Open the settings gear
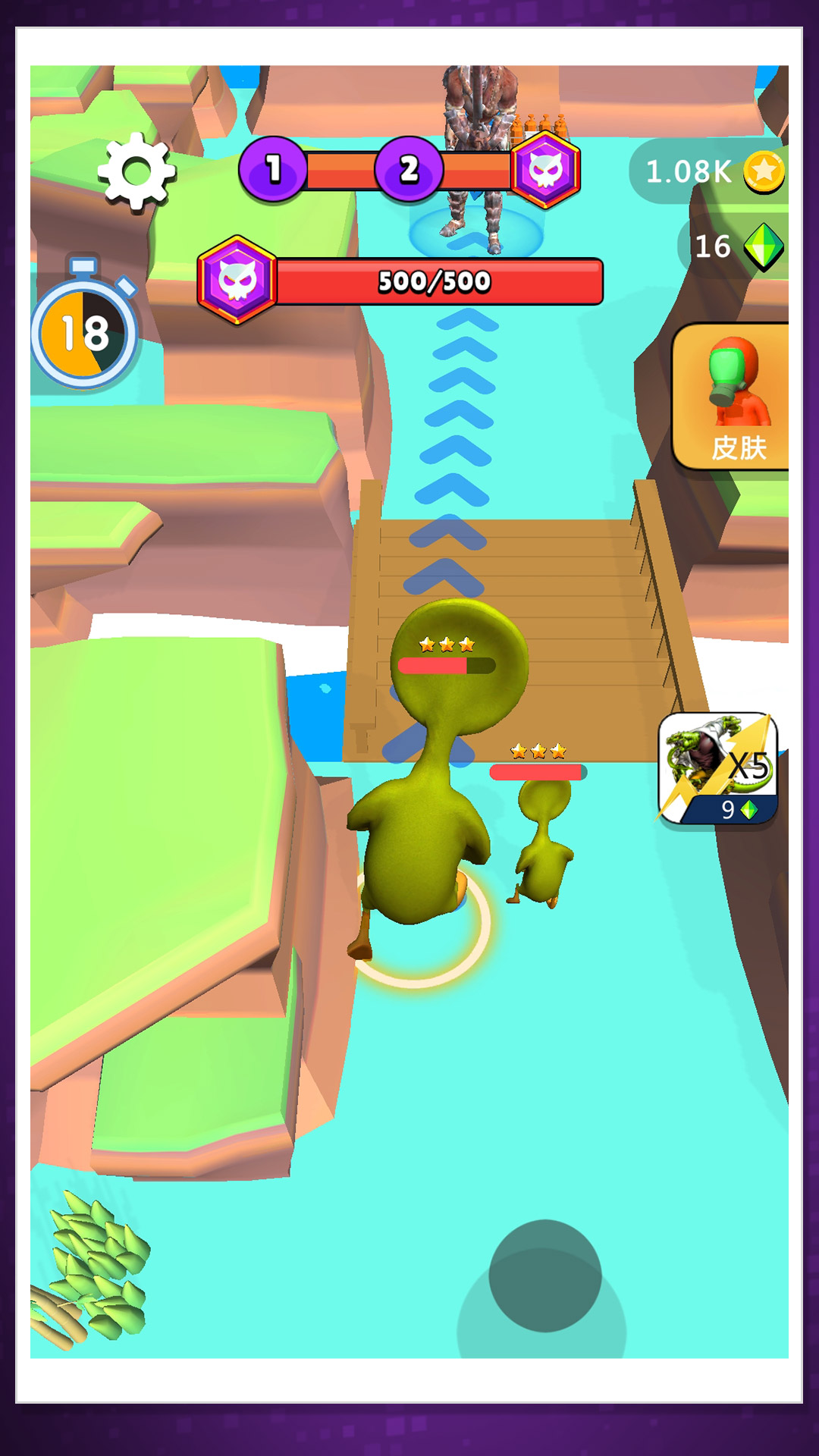The image size is (819, 1456). (x=136, y=171)
